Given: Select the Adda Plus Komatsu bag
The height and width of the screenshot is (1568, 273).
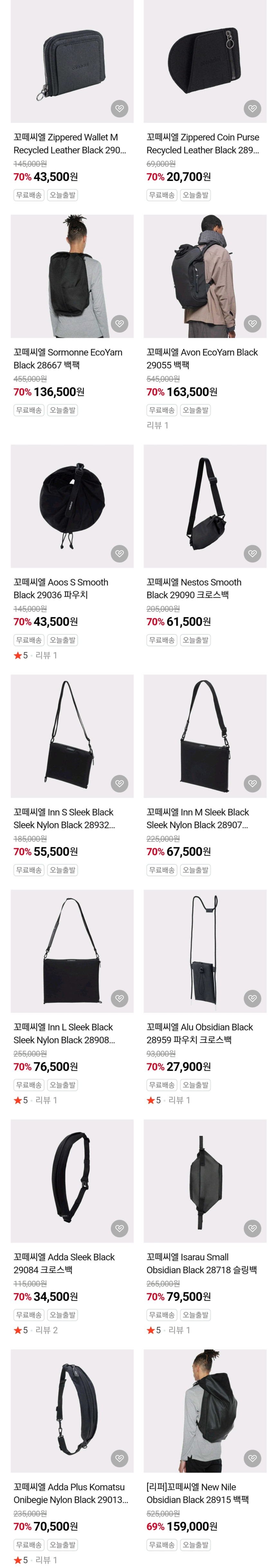Looking at the screenshot, I should click(72, 1410).
